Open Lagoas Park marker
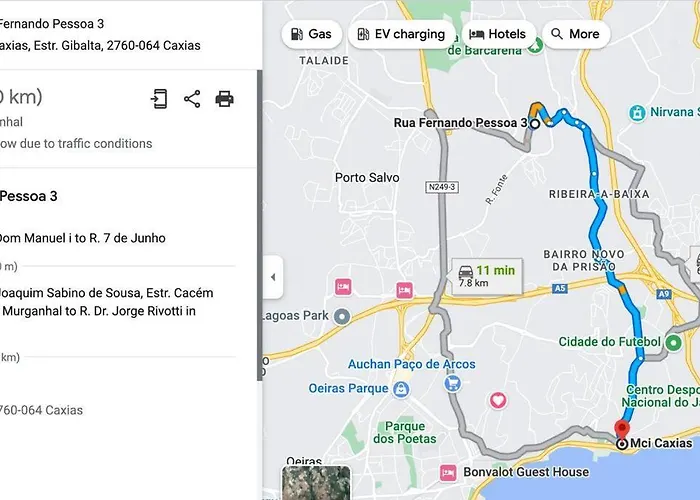 point(342,316)
